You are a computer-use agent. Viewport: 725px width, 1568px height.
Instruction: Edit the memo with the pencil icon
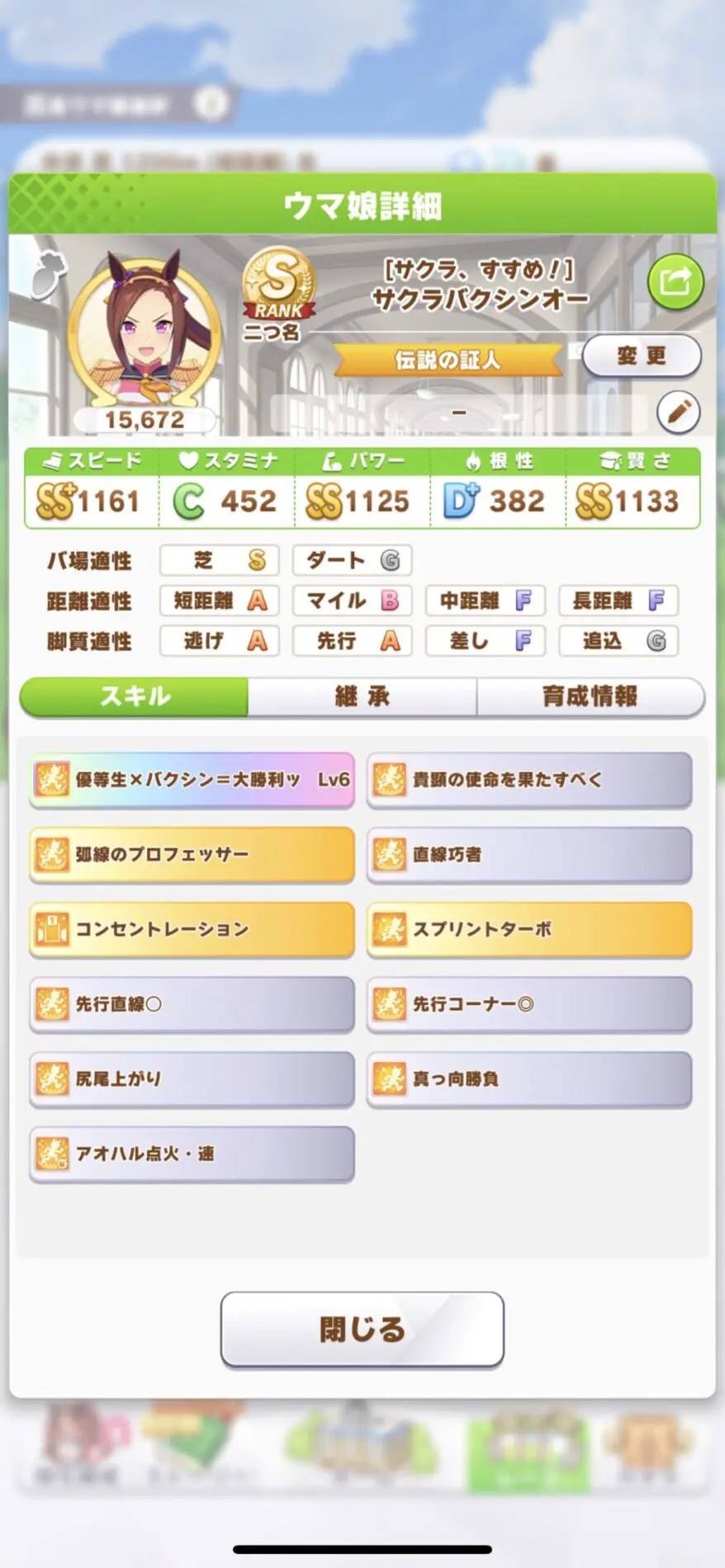point(678,411)
